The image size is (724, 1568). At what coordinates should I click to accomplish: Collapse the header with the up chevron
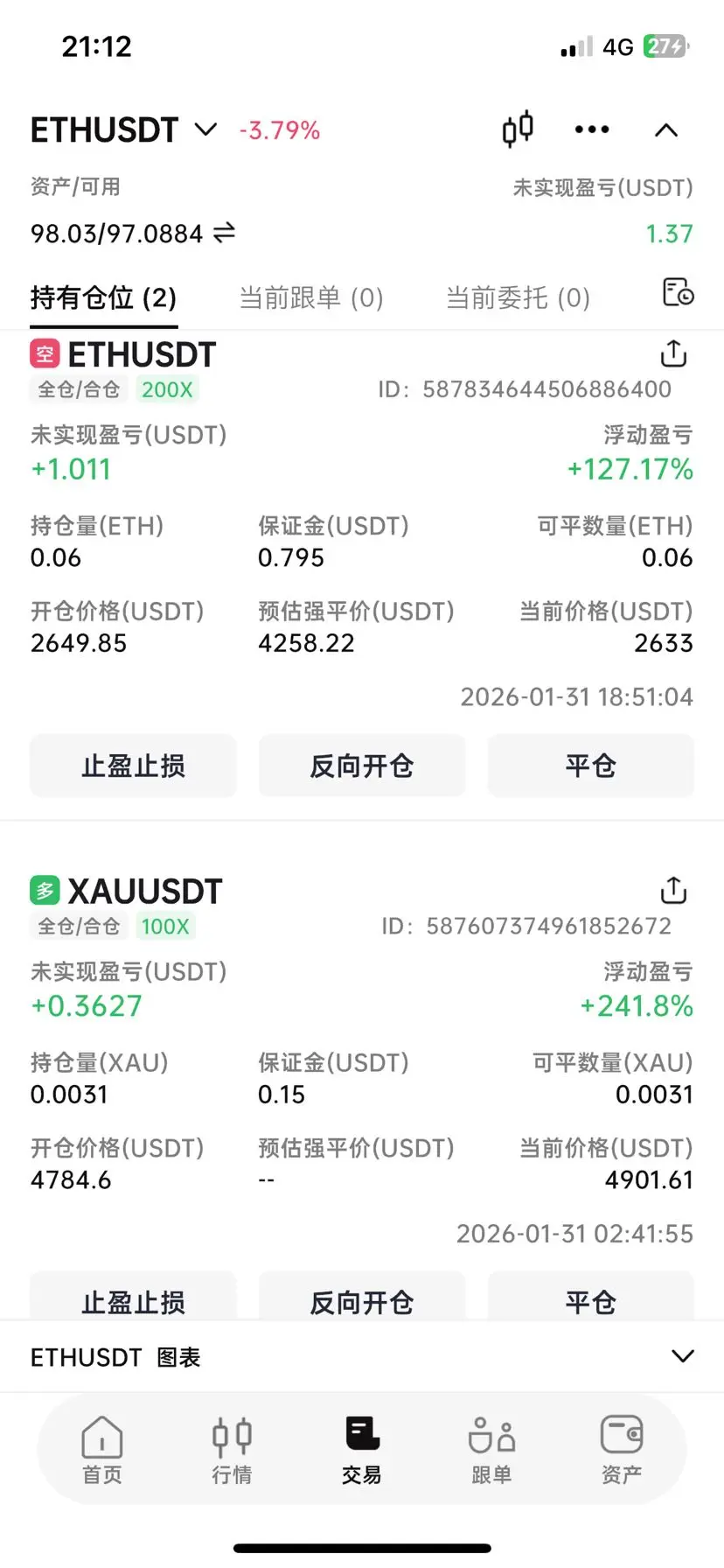coord(666,130)
